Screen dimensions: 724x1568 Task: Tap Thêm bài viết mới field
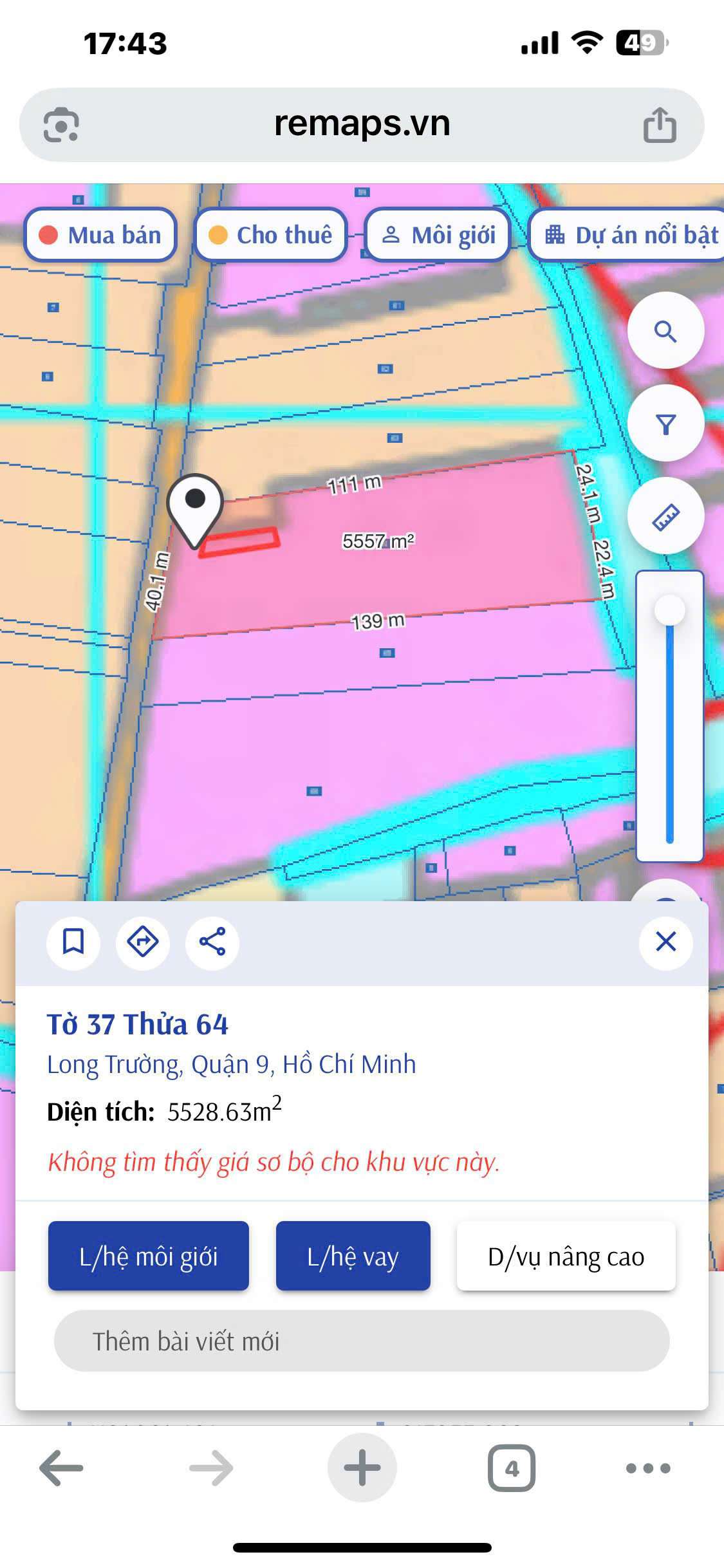pos(362,1341)
